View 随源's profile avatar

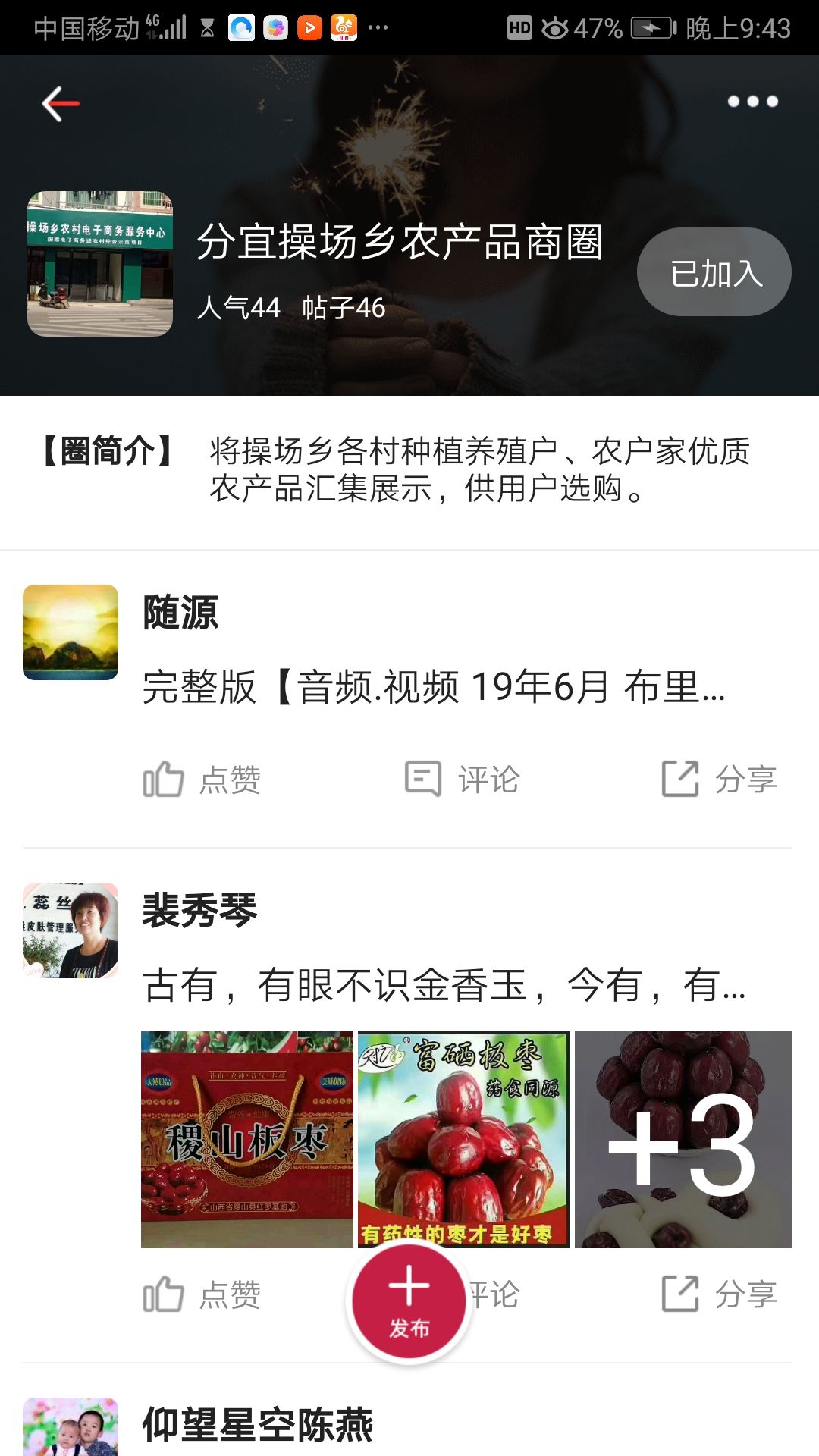coord(71,632)
